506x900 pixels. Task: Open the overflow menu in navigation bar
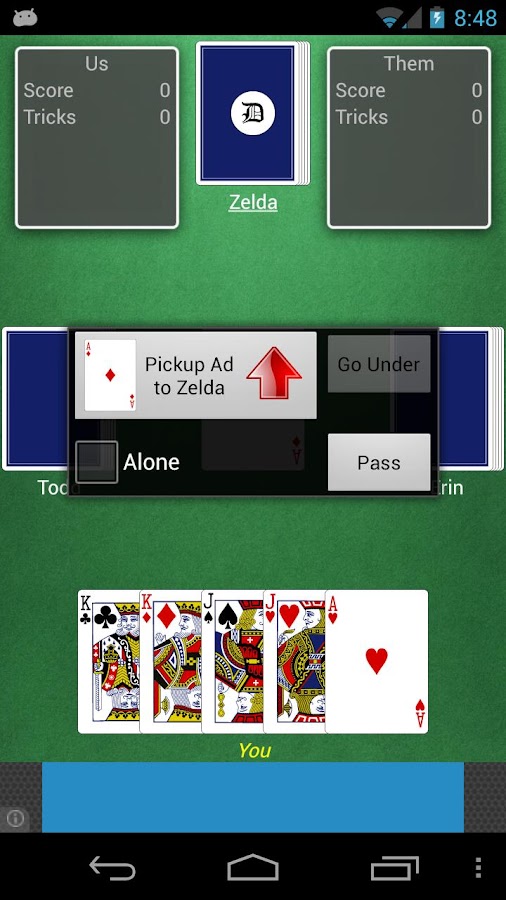point(478,868)
